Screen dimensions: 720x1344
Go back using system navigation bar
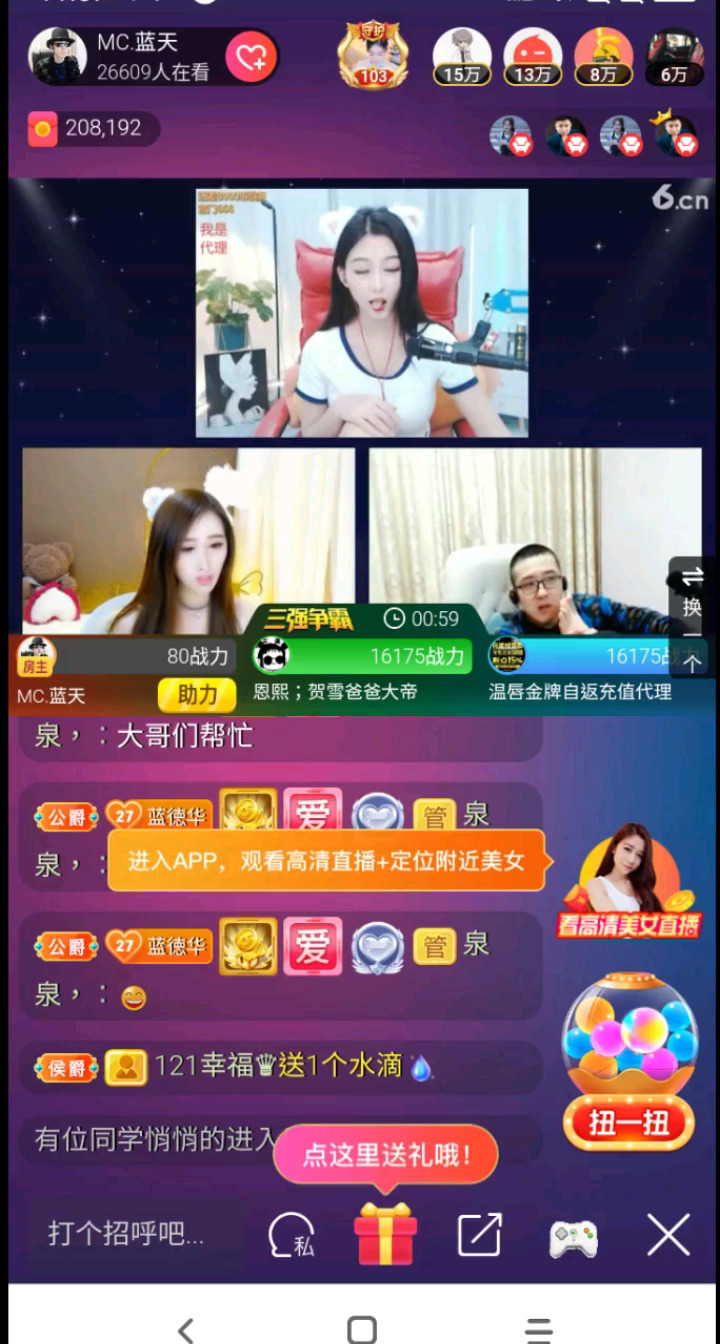pos(185,1328)
